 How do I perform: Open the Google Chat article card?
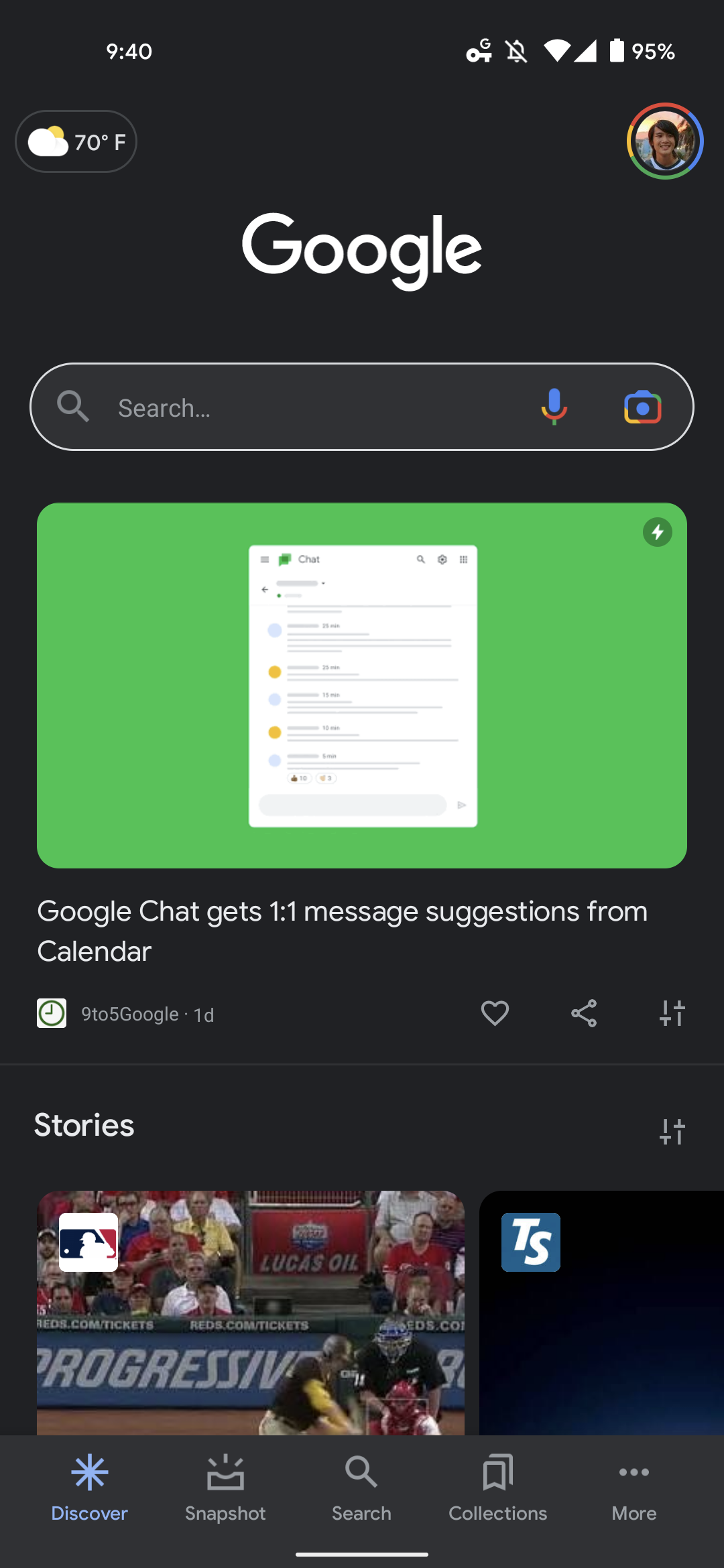[362, 685]
